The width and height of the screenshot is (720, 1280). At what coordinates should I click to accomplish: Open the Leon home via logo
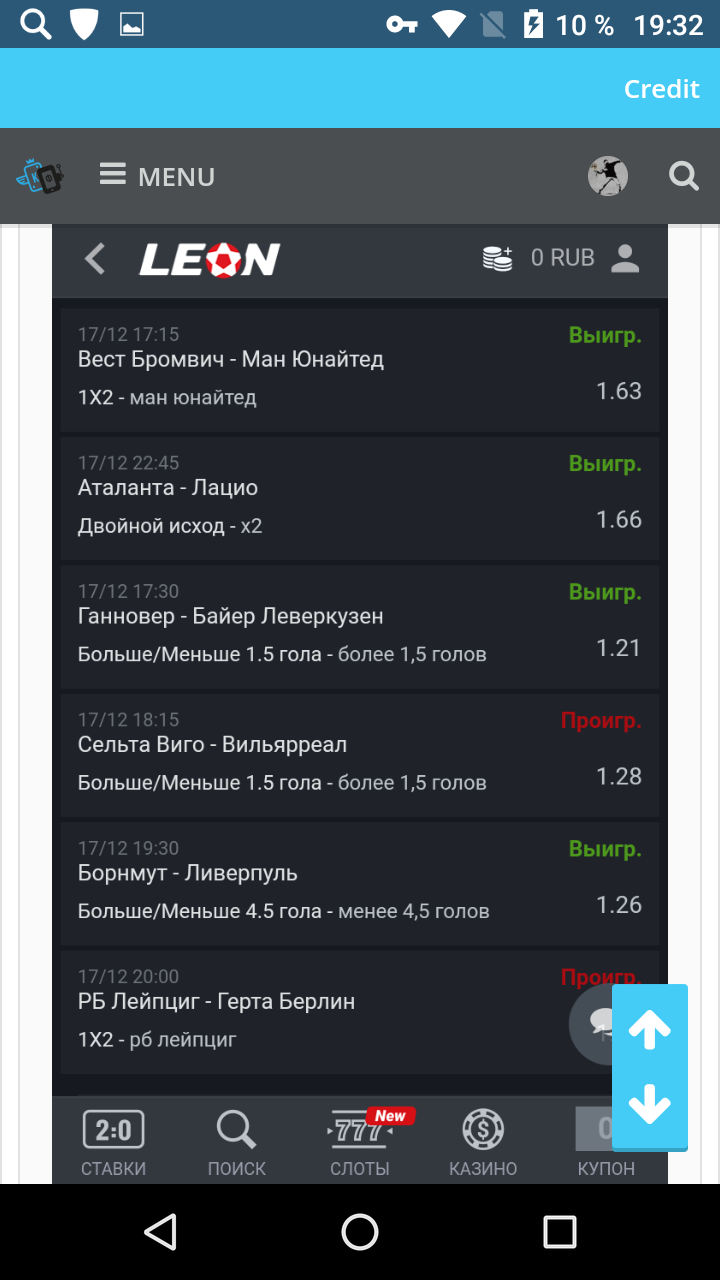click(210, 258)
